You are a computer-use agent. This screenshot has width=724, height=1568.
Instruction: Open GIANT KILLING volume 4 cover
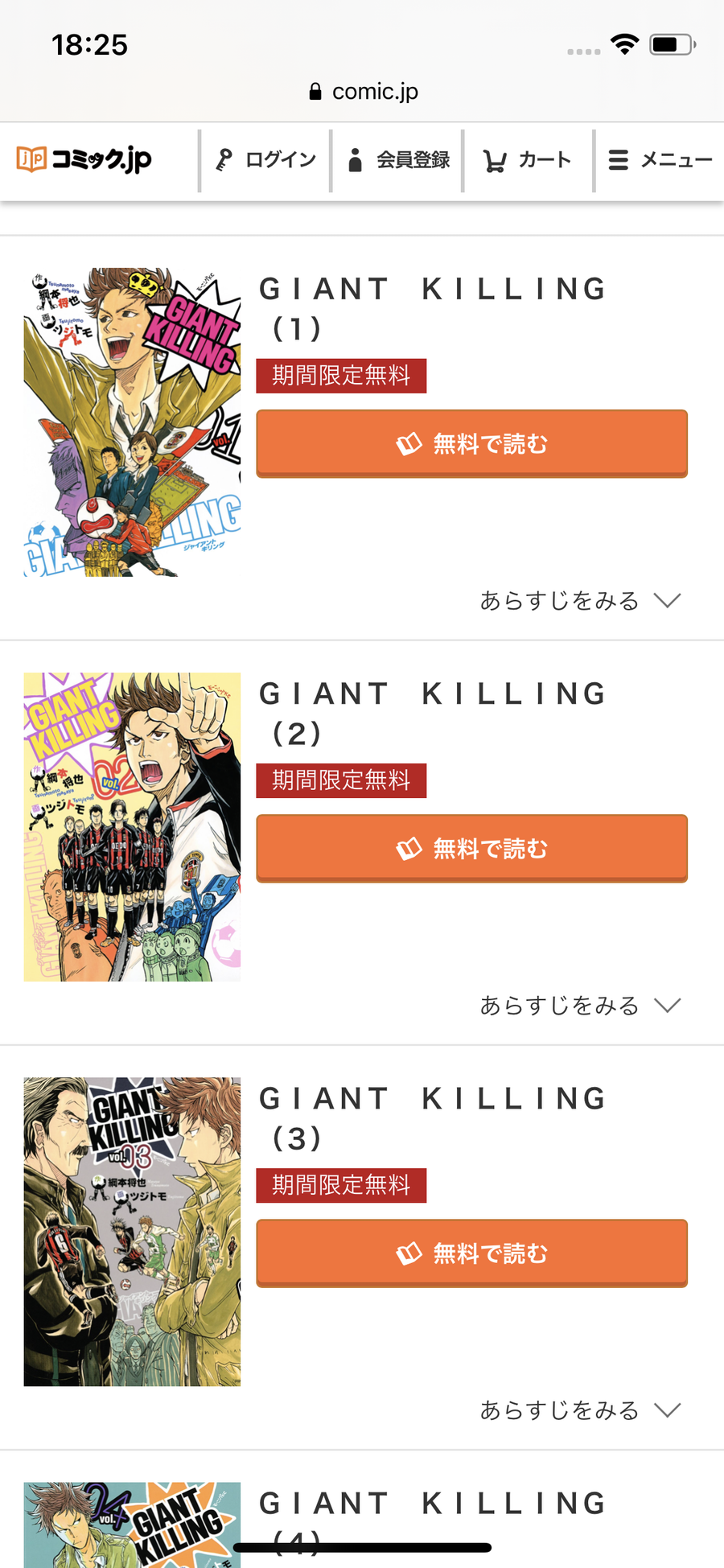132,1525
